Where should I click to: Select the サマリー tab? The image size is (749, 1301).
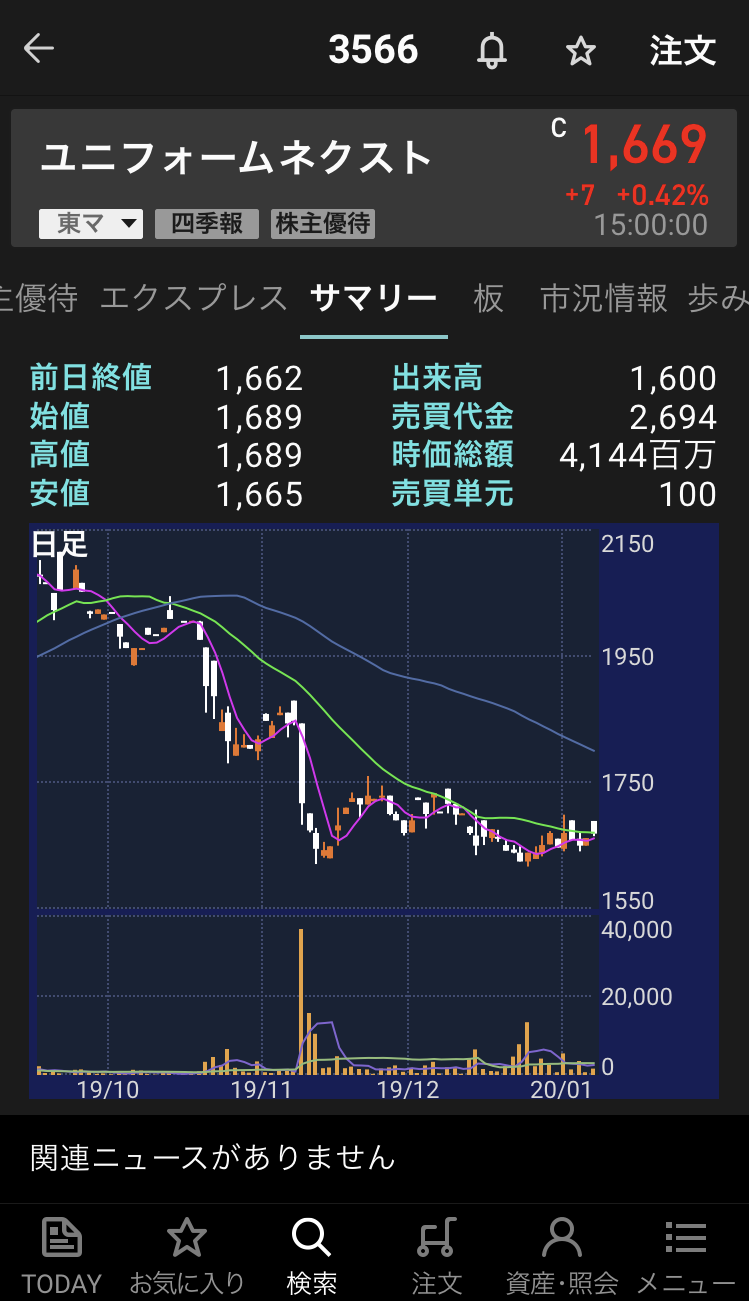click(373, 298)
